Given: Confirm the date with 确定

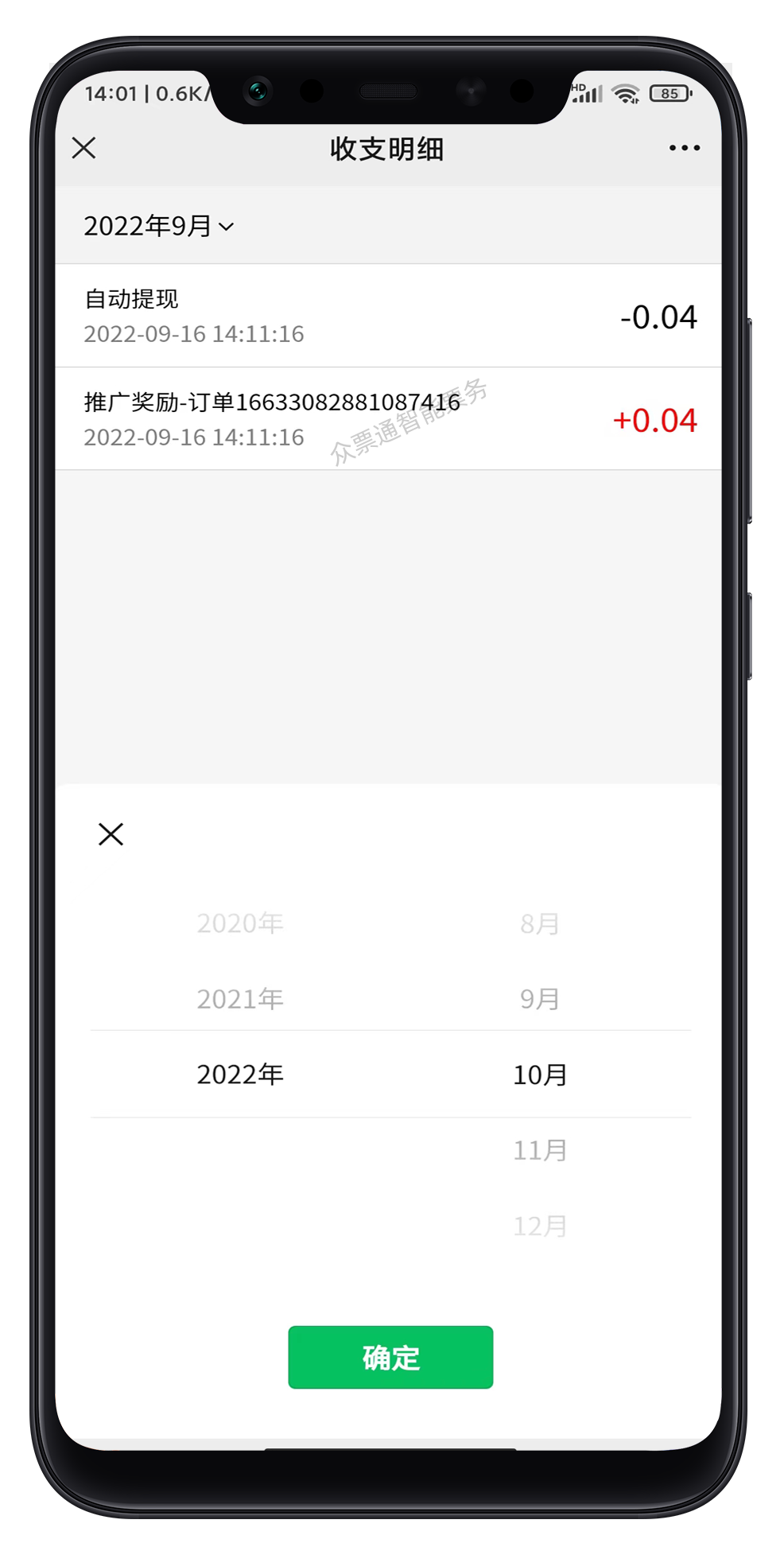Looking at the screenshot, I should coord(390,1357).
